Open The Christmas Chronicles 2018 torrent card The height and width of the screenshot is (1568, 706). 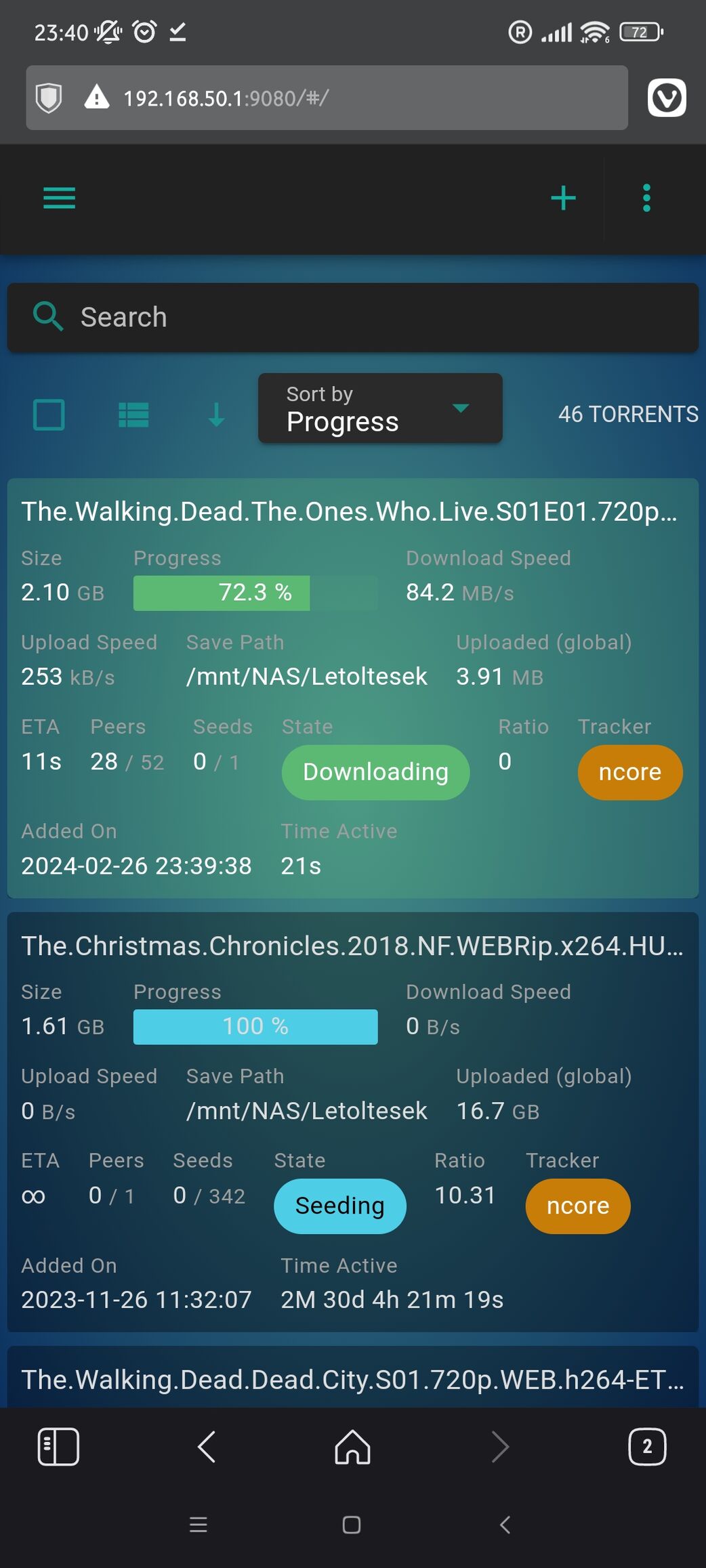(353, 1122)
